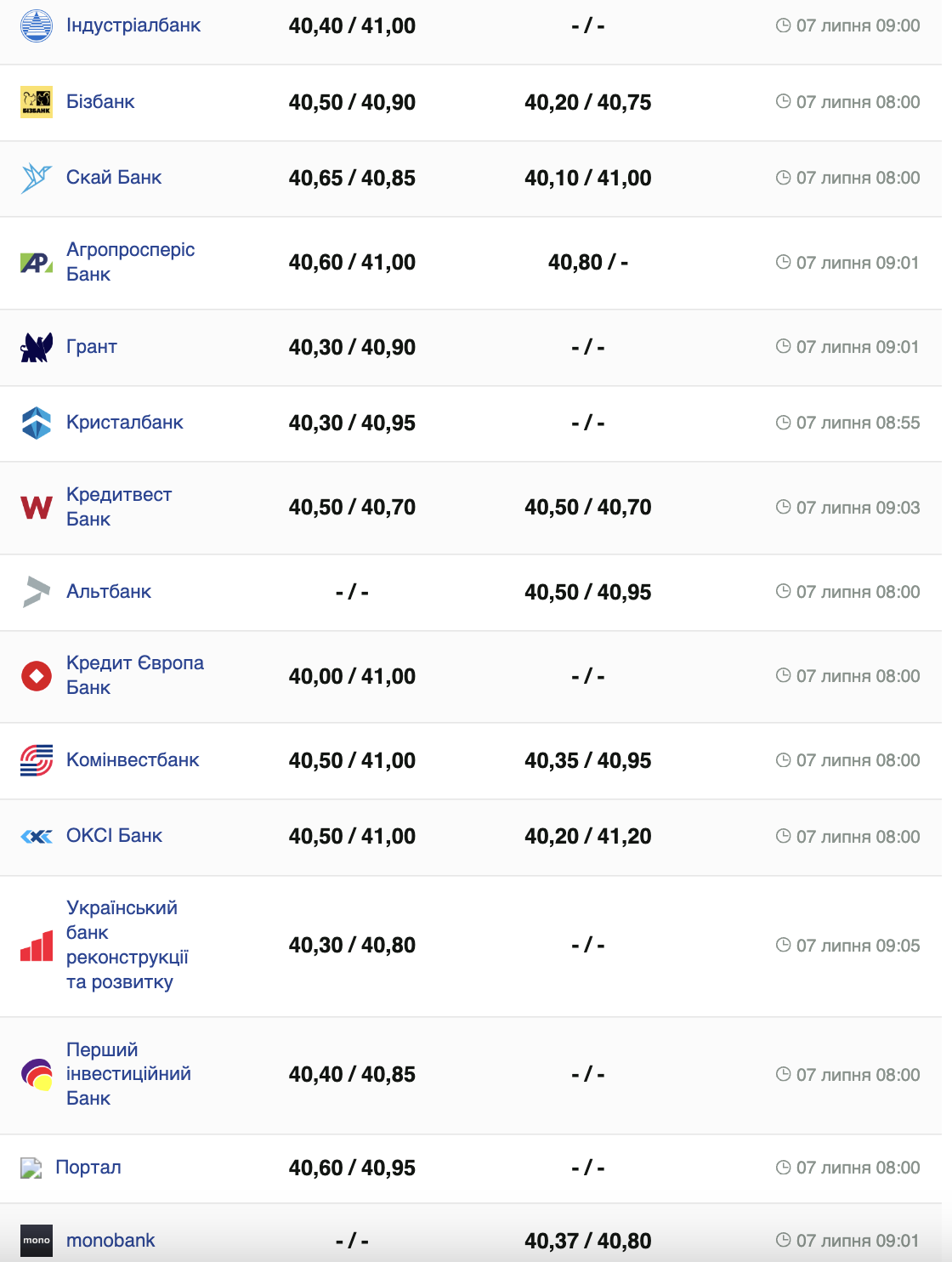952x1262 pixels.
Task: Open the ОКСІ Банк link
Action: click(114, 836)
